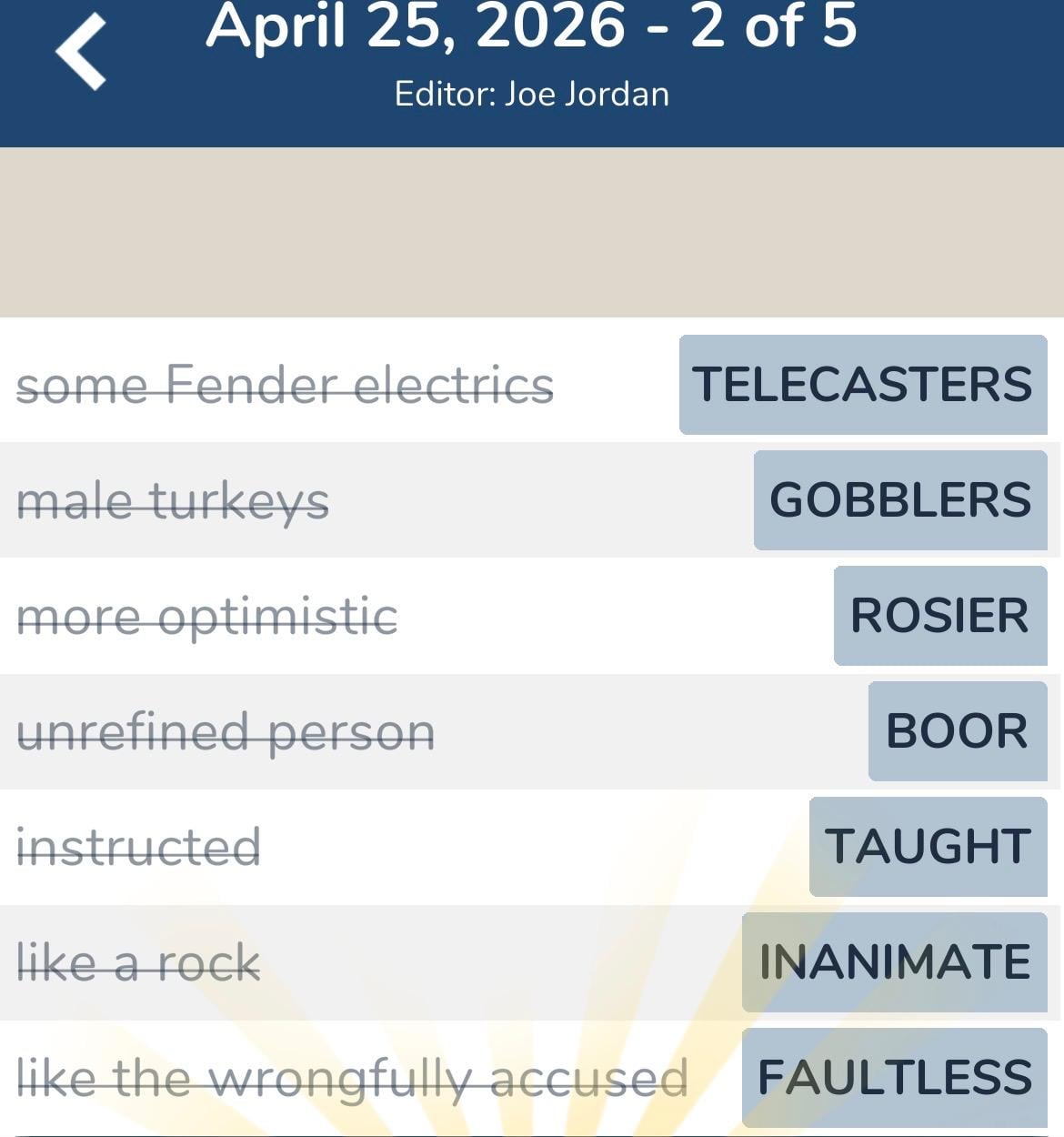
Task: Tap the ROSIER answer tile
Action: coord(939,615)
